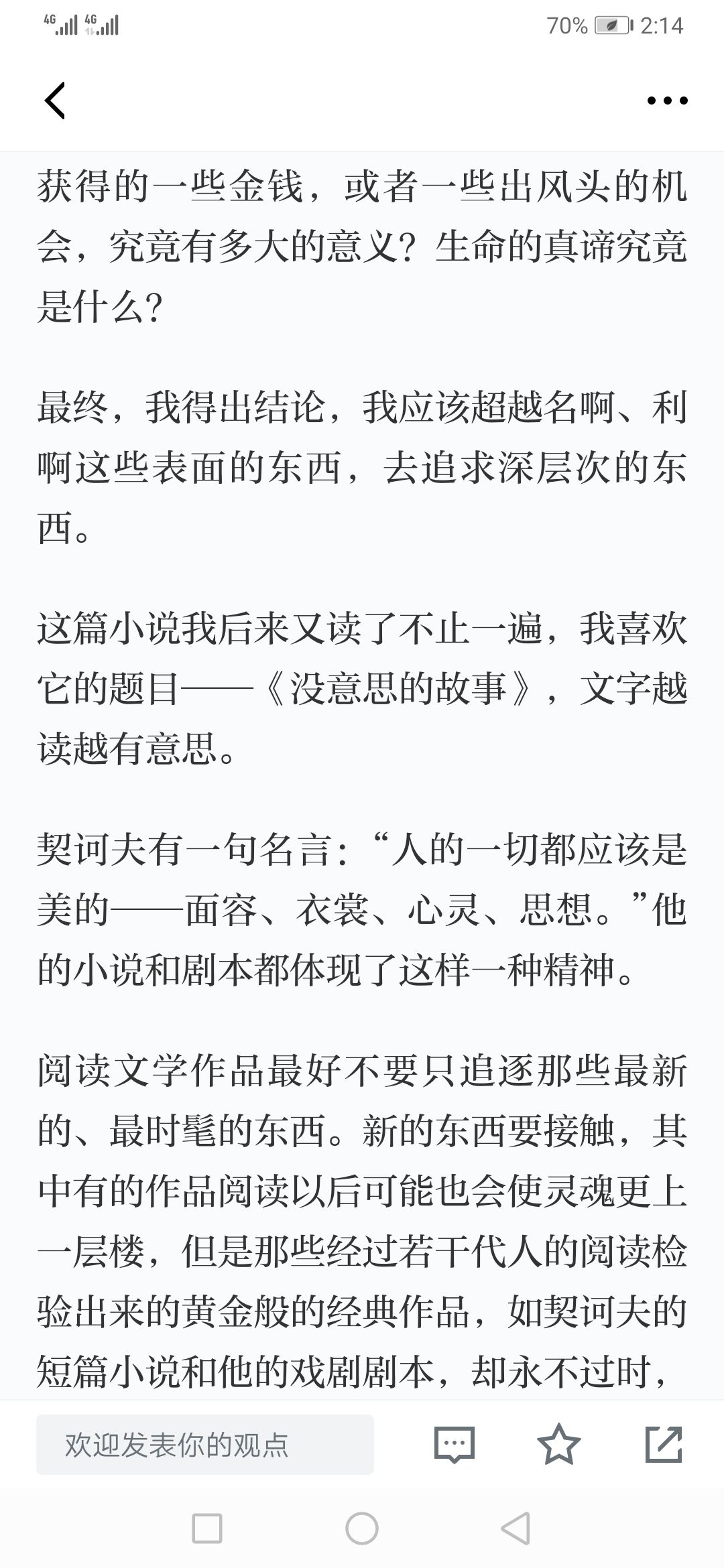724x1568 pixels.
Task: Favorite this article with the star icon
Action: coord(559,1445)
